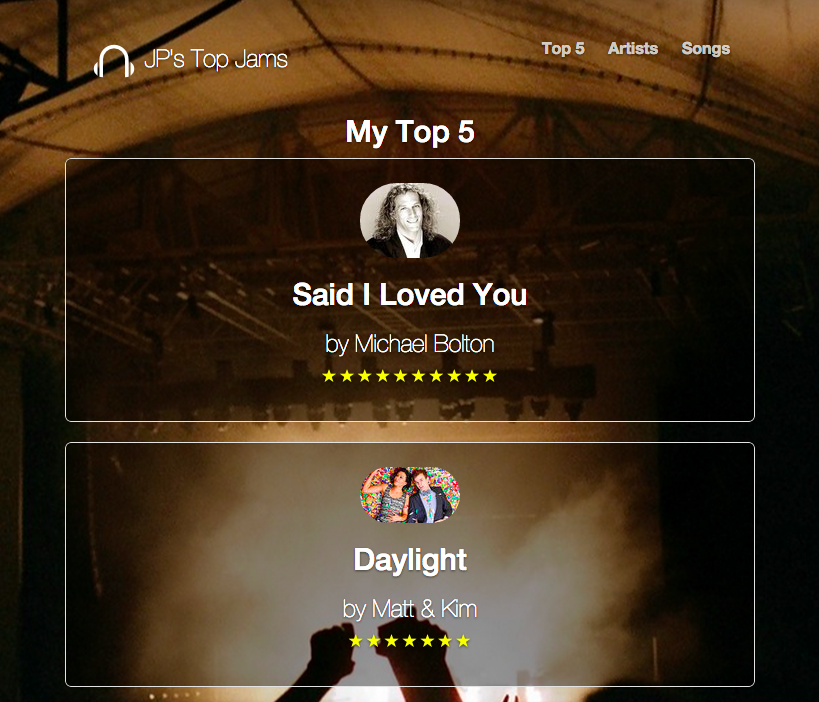Open the Top 5 nav link
819x702 pixels.
tap(563, 48)
